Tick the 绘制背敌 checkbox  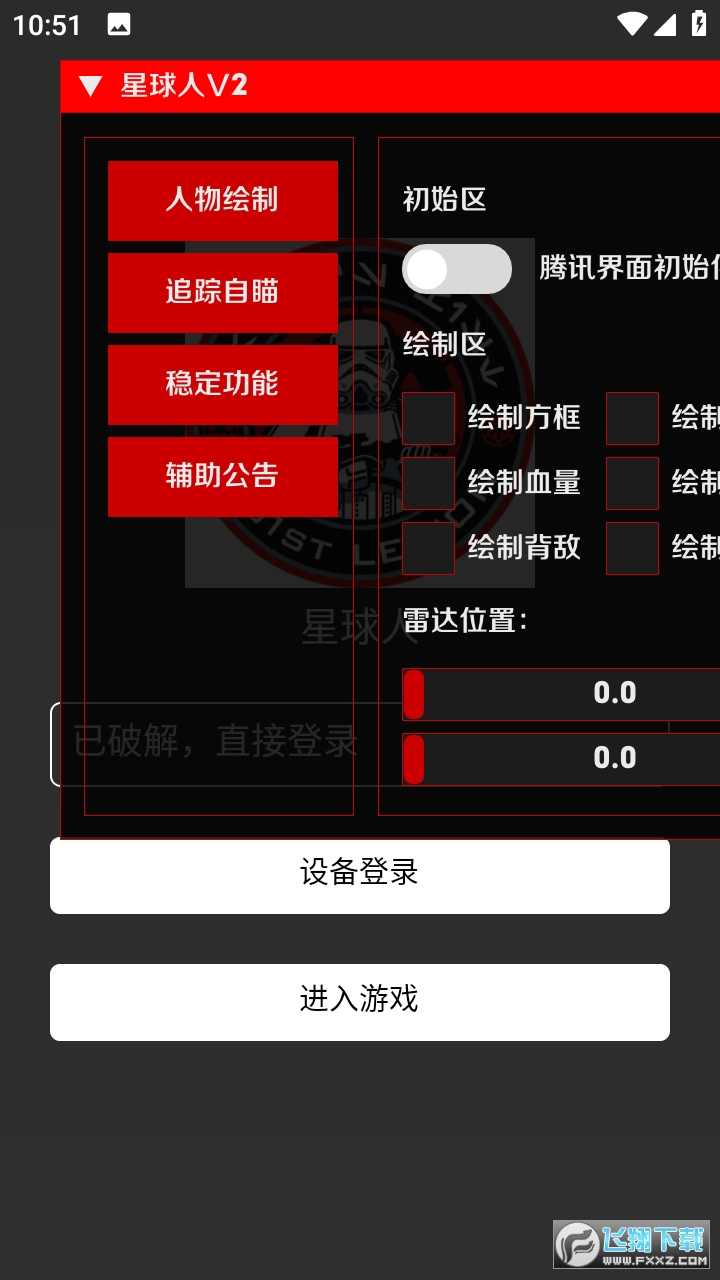(x=428, y=548)
